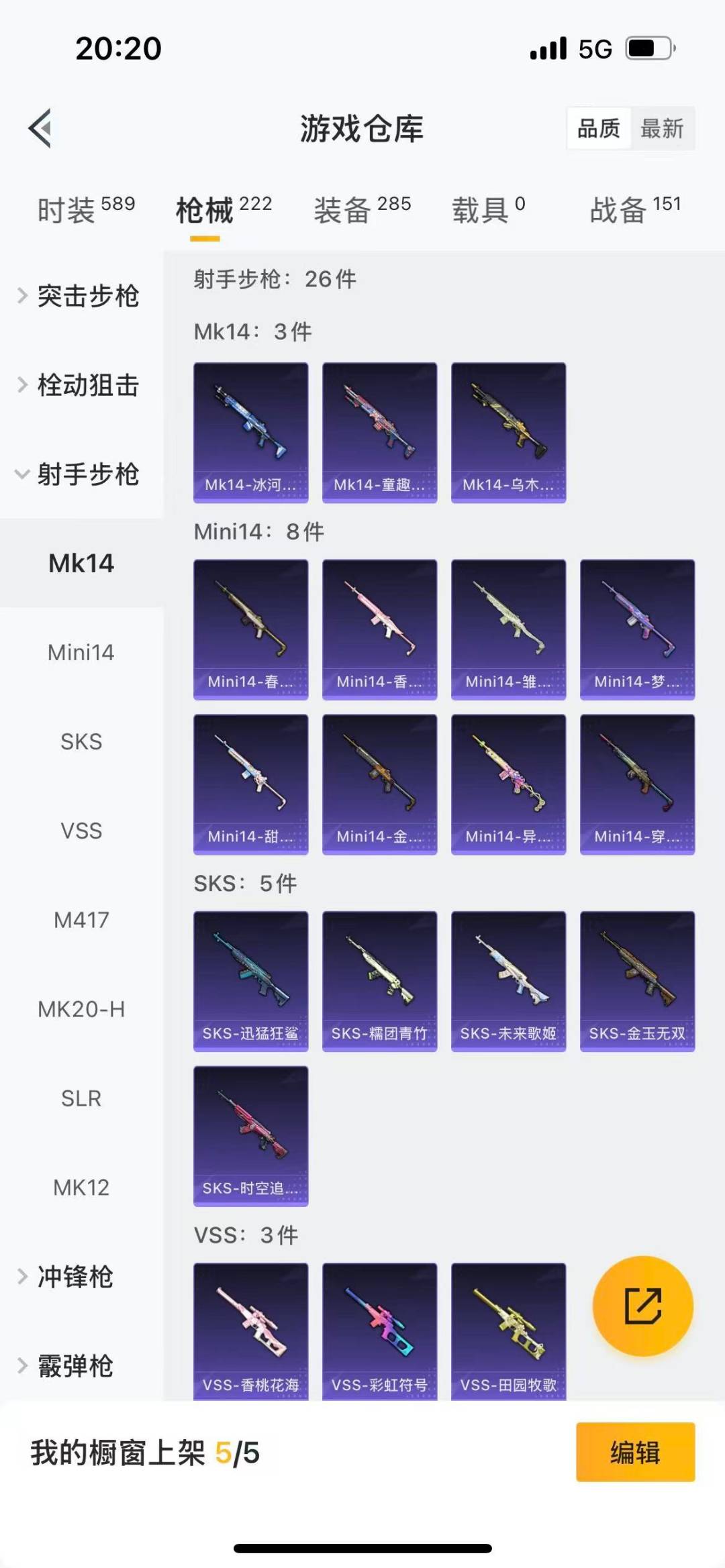Image resolution: width=725 pixels, height=1568 pixels.
Task: Tap the orange share floating button
Action: point(642,1306)
